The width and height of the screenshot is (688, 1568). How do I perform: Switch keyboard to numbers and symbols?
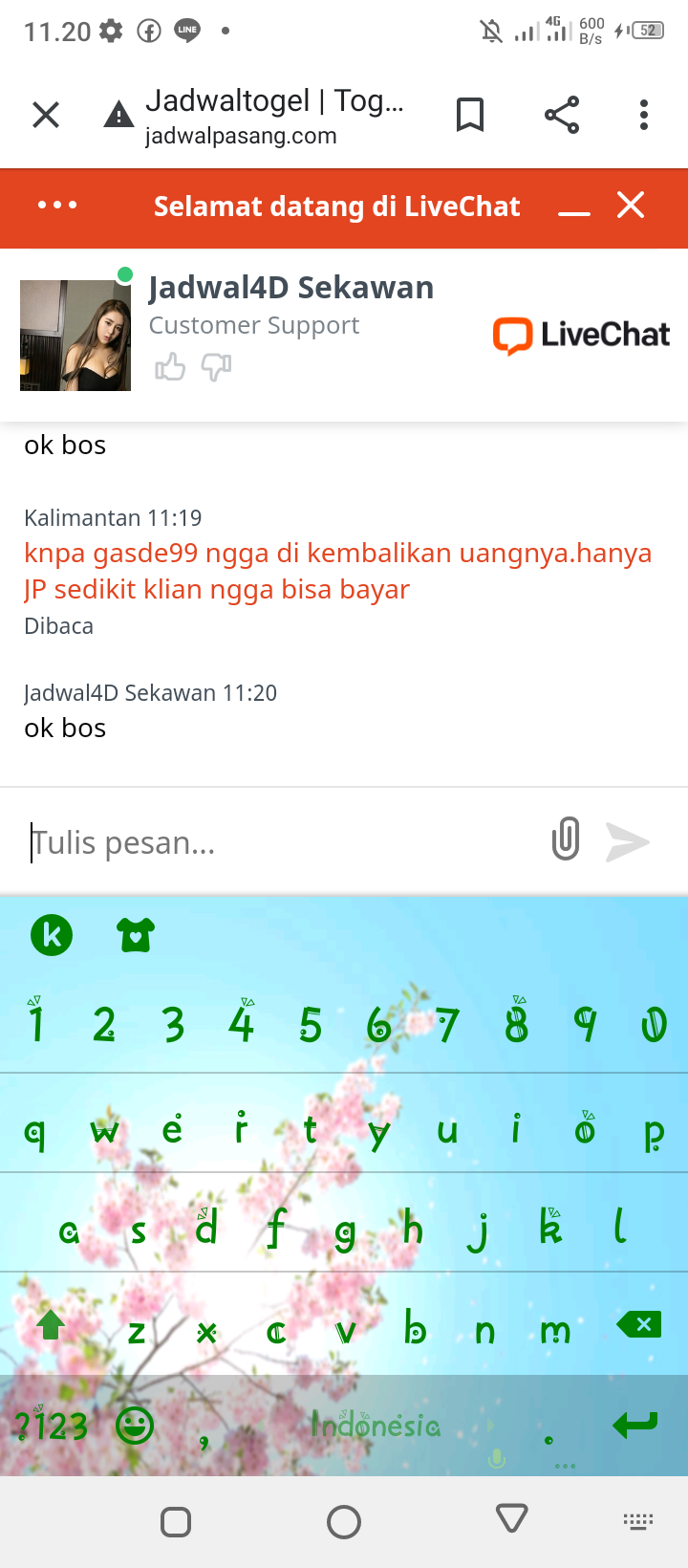pyautogui.click(x=52, y=1426)
